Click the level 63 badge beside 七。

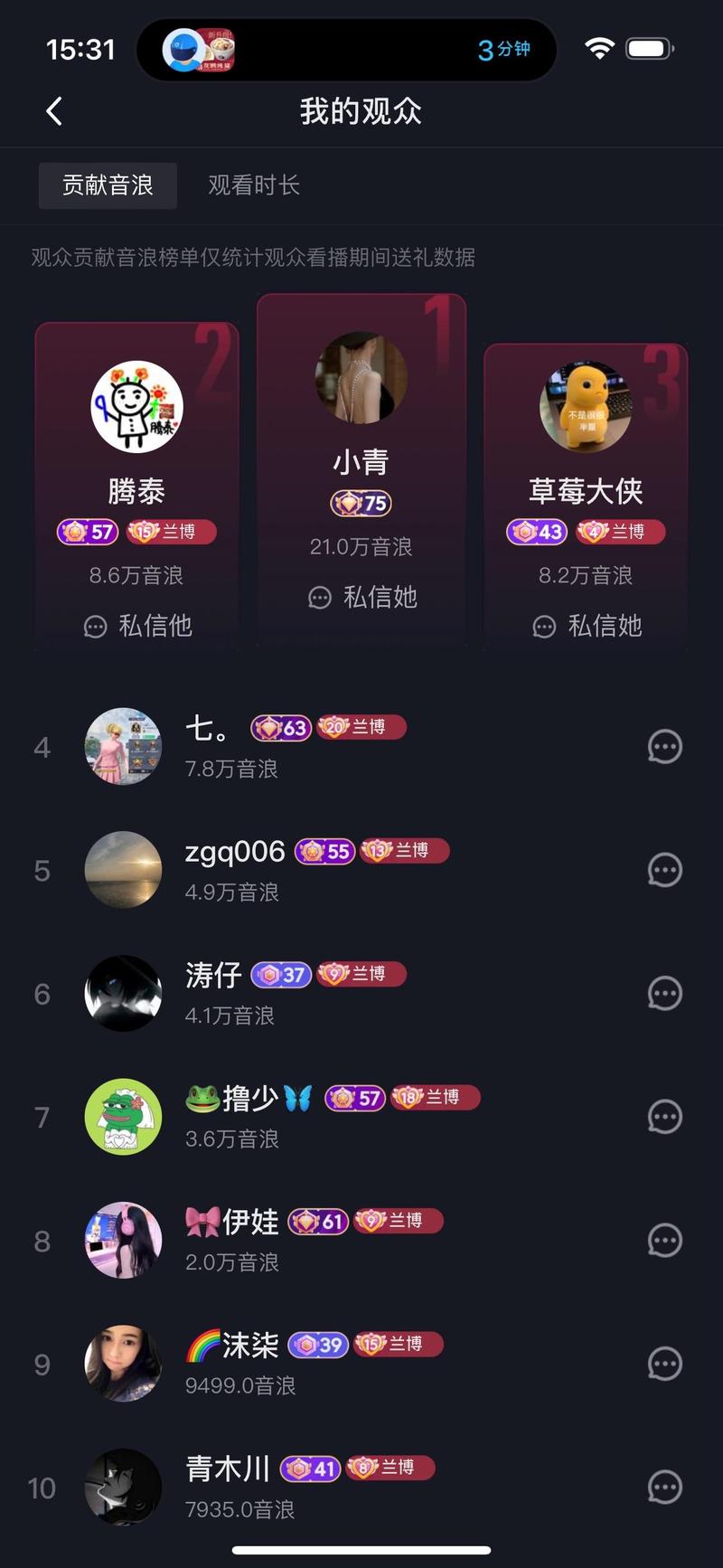280,727
